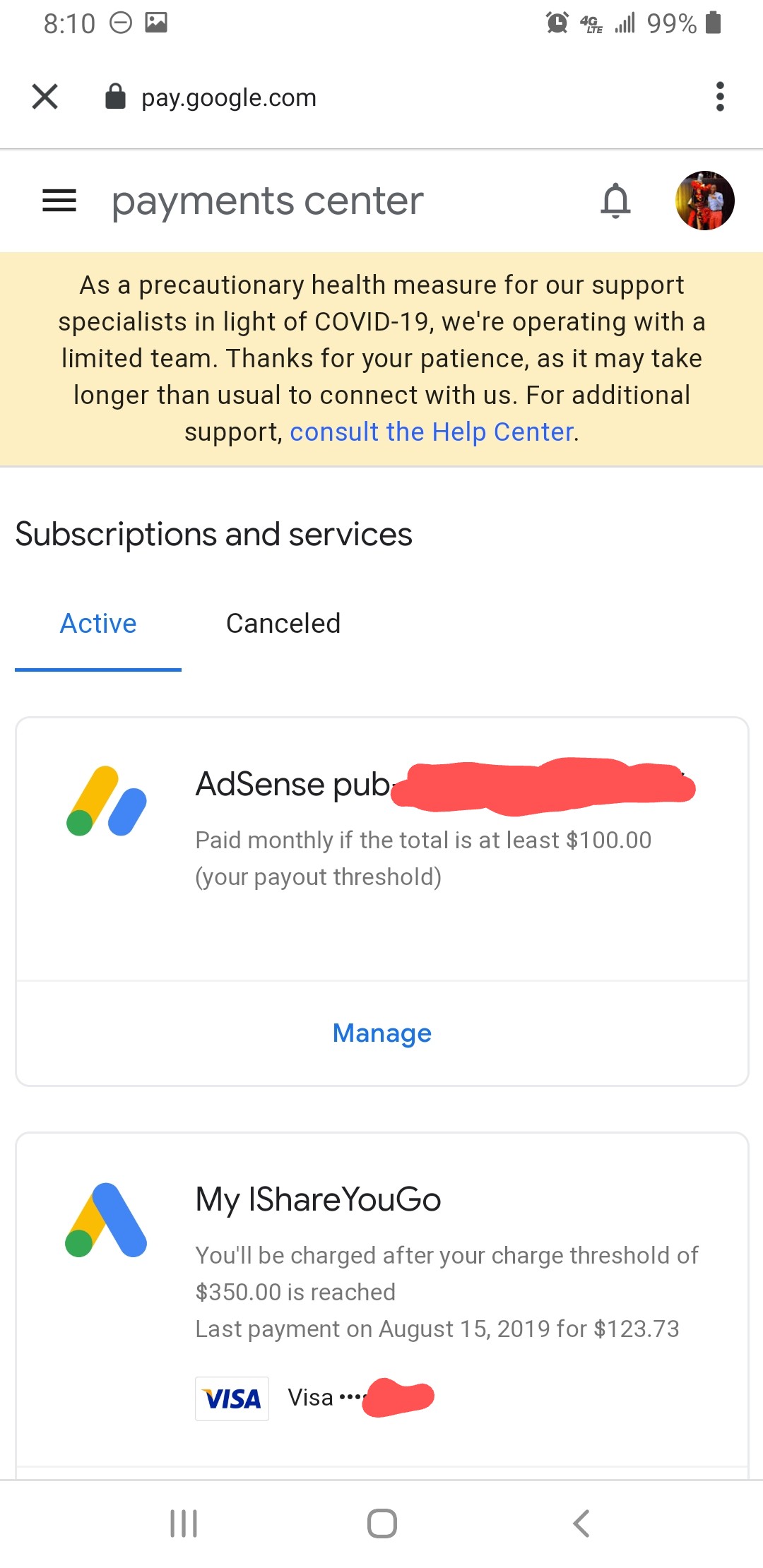The width and height of the screenshot is (763, 1568).
Task: Tap the pay.google.com address bar
Action: (x=228, y=97)
